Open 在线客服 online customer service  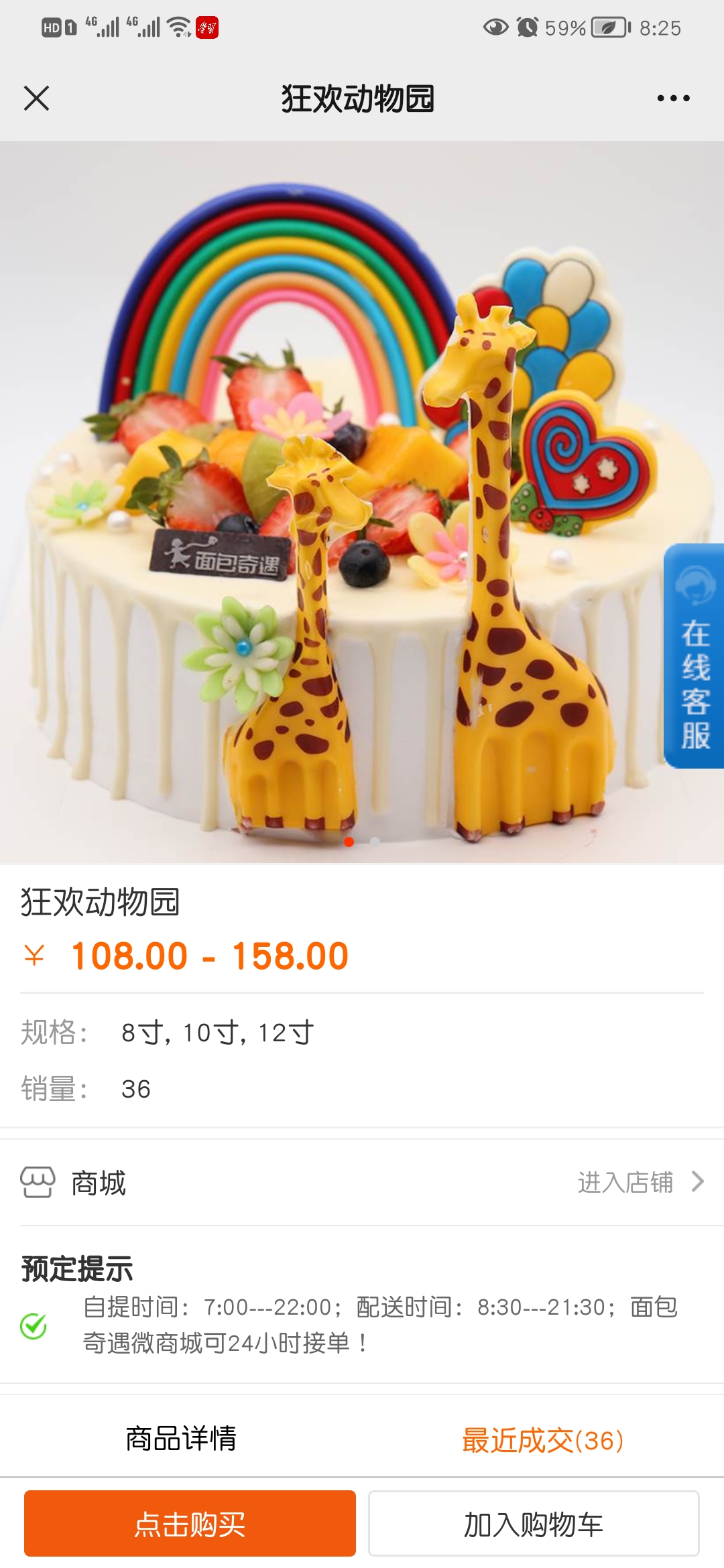(695, 656)
